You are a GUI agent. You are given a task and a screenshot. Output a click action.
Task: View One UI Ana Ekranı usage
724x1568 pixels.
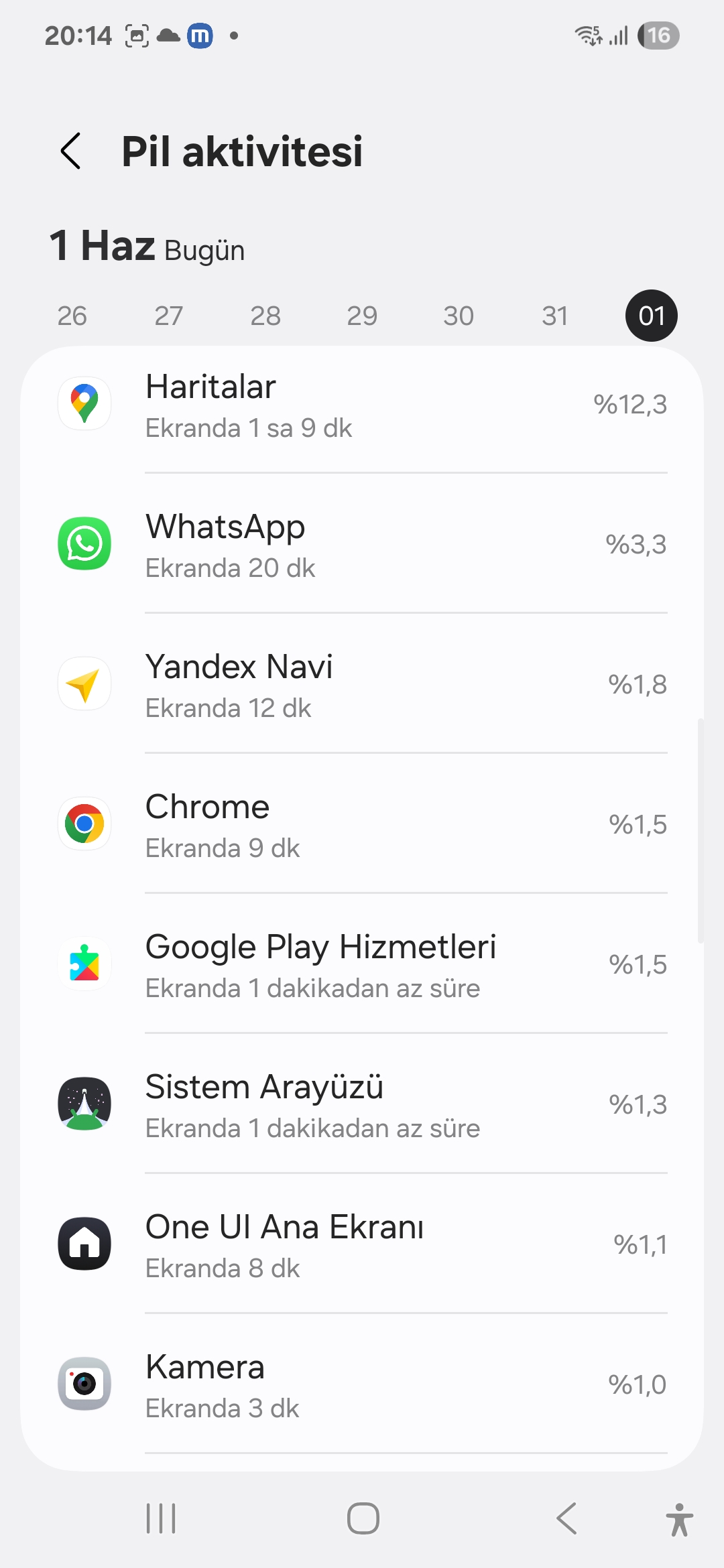point(362,1244)
